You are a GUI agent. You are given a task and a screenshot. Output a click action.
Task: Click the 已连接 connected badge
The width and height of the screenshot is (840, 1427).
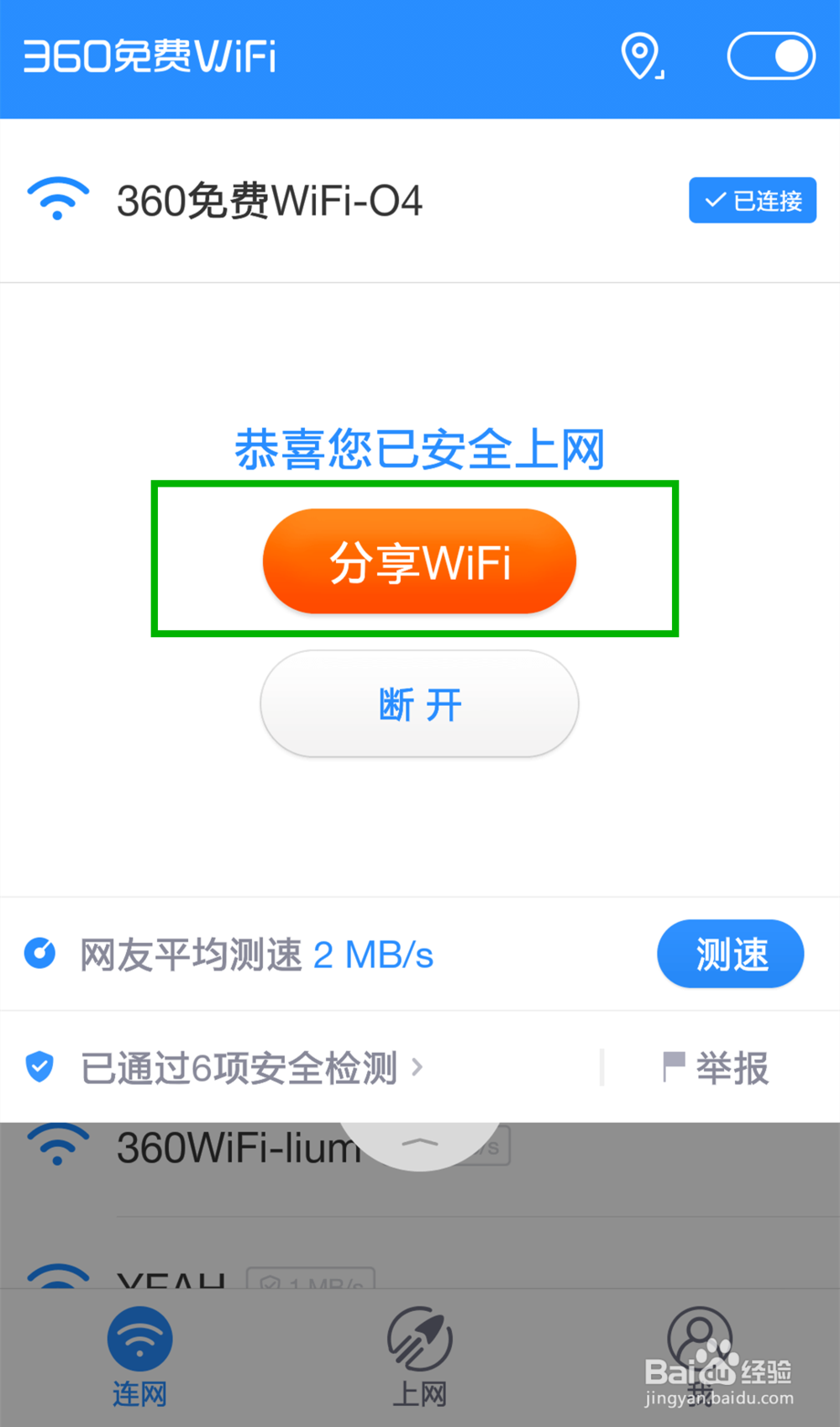pos(752,200)
